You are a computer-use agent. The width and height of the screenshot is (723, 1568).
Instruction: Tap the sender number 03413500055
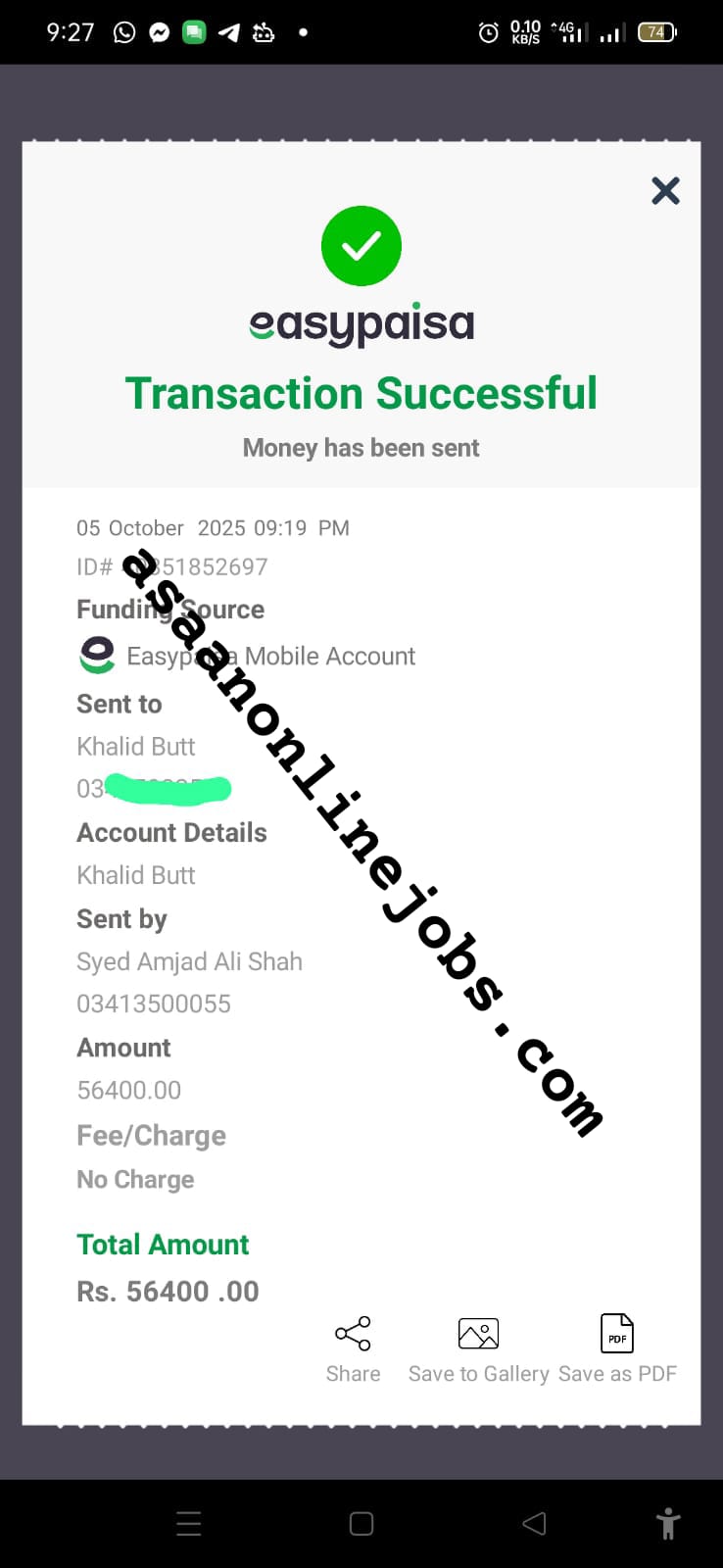[x=154, y=1004]
